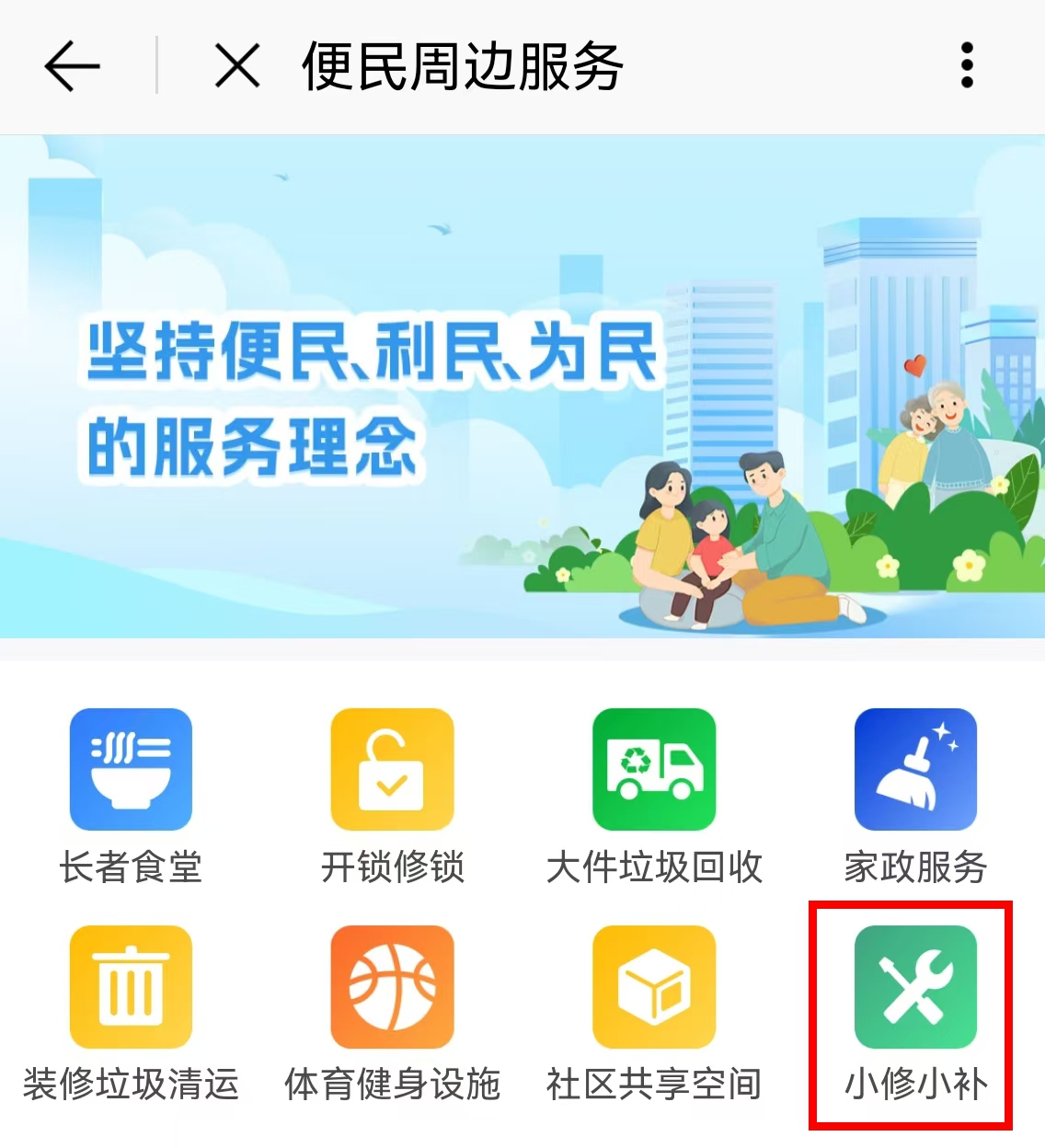1045x1148 pixels.
Task: View 体育健身设施 facilities
Action: point(392,987)
